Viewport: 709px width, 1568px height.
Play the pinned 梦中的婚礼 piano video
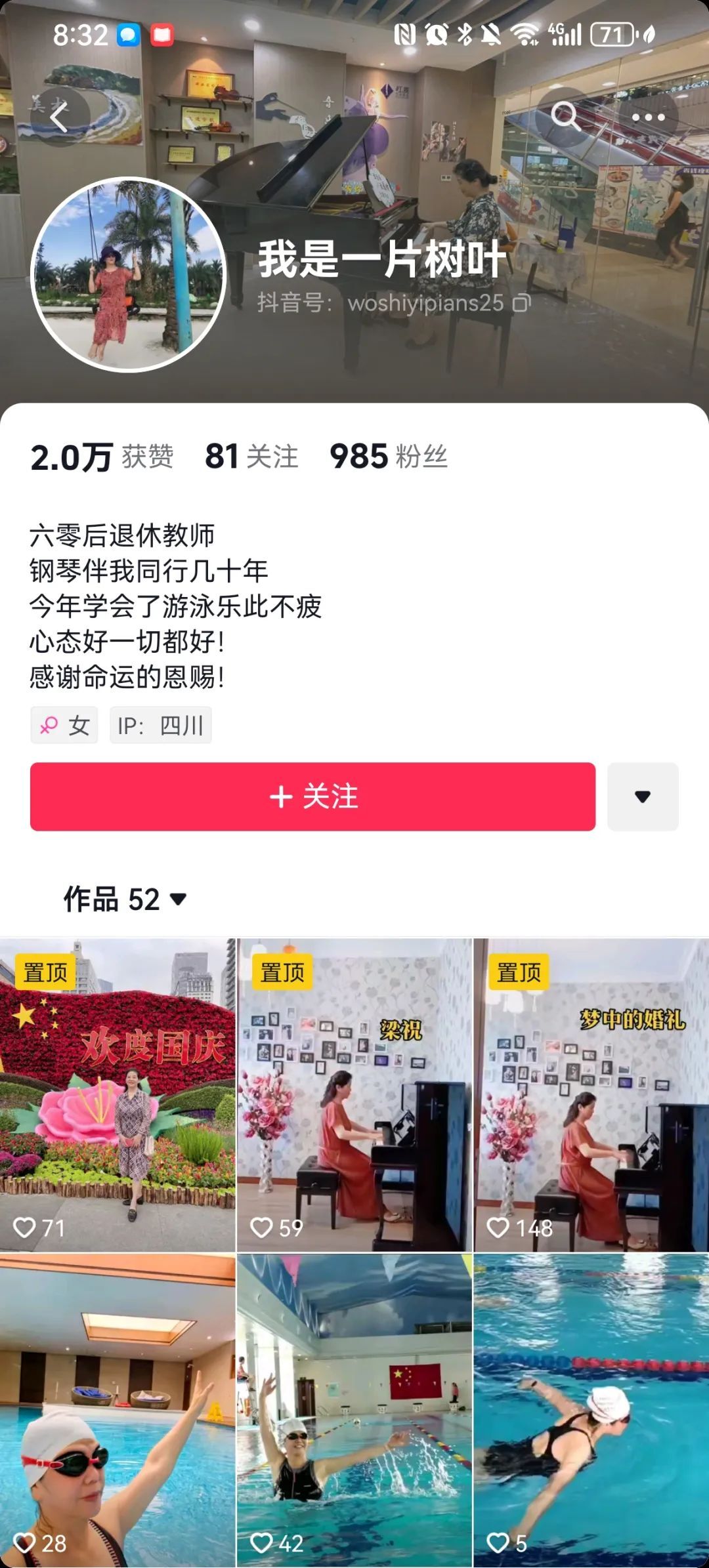pyautogui.click(x=591, y=1094)
